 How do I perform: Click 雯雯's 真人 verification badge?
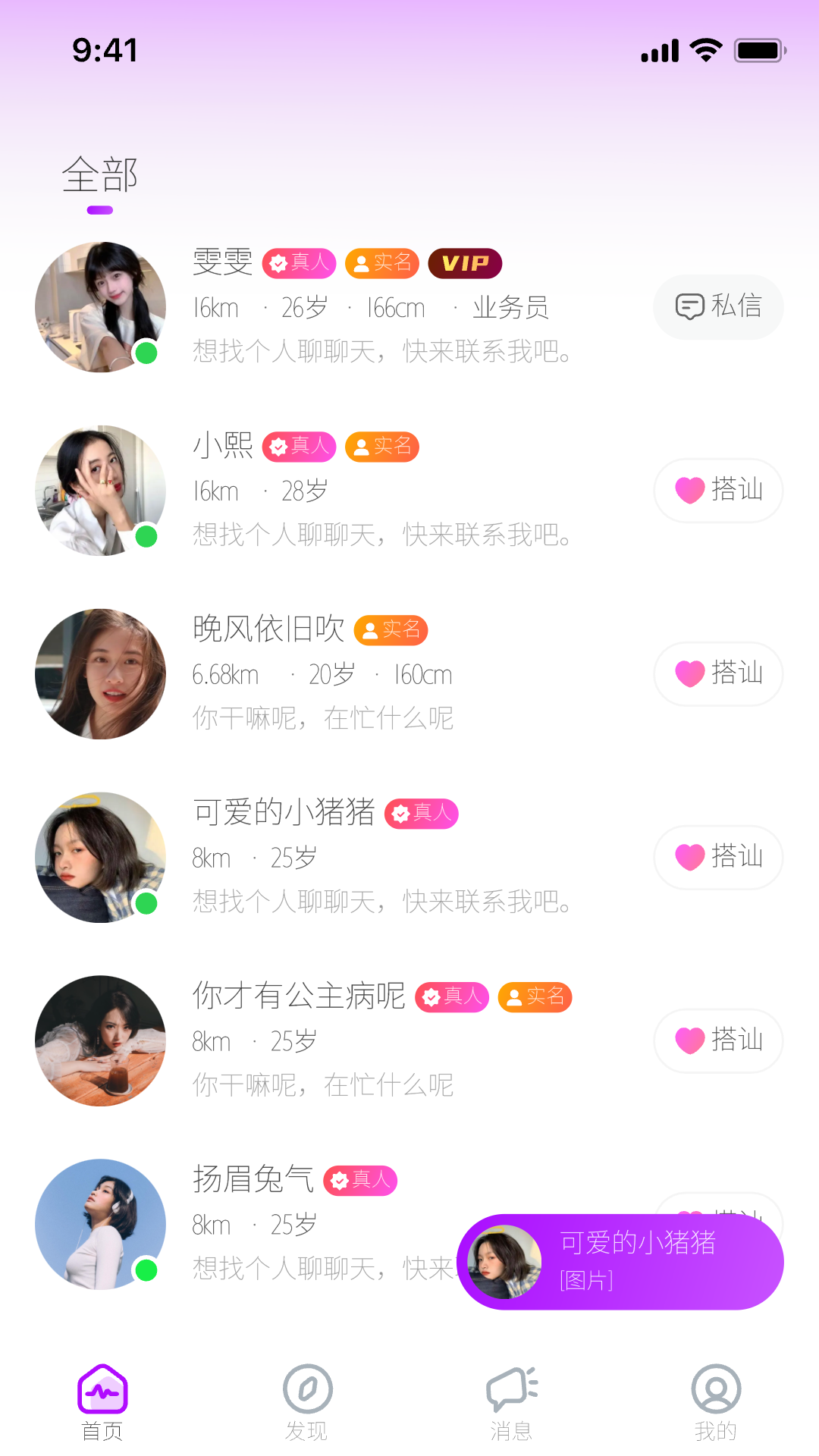(299, 263)
